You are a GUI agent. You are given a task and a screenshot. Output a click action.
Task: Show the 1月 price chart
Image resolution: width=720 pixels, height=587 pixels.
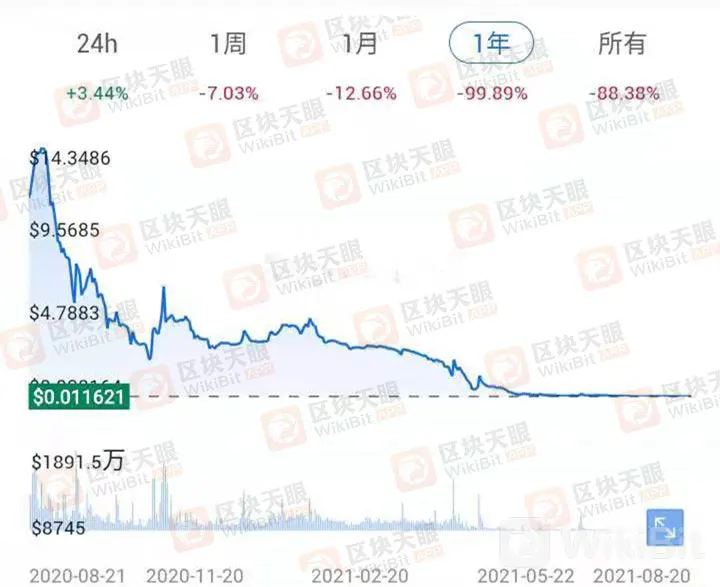click(360, 44)
